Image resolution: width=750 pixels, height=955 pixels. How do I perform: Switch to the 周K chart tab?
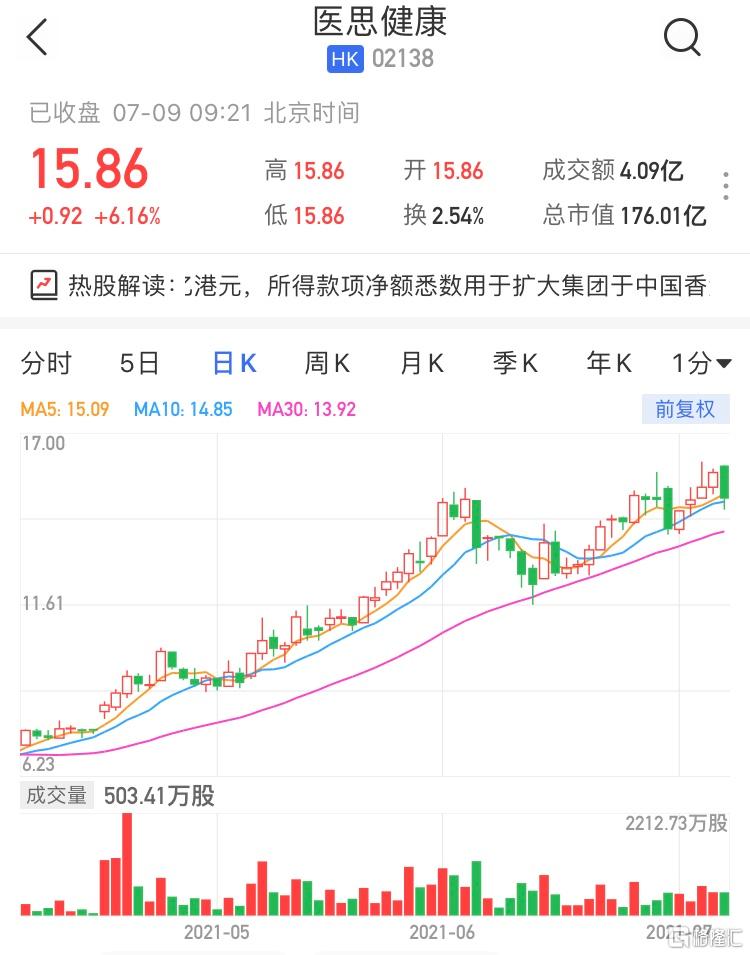coord(327,363)
